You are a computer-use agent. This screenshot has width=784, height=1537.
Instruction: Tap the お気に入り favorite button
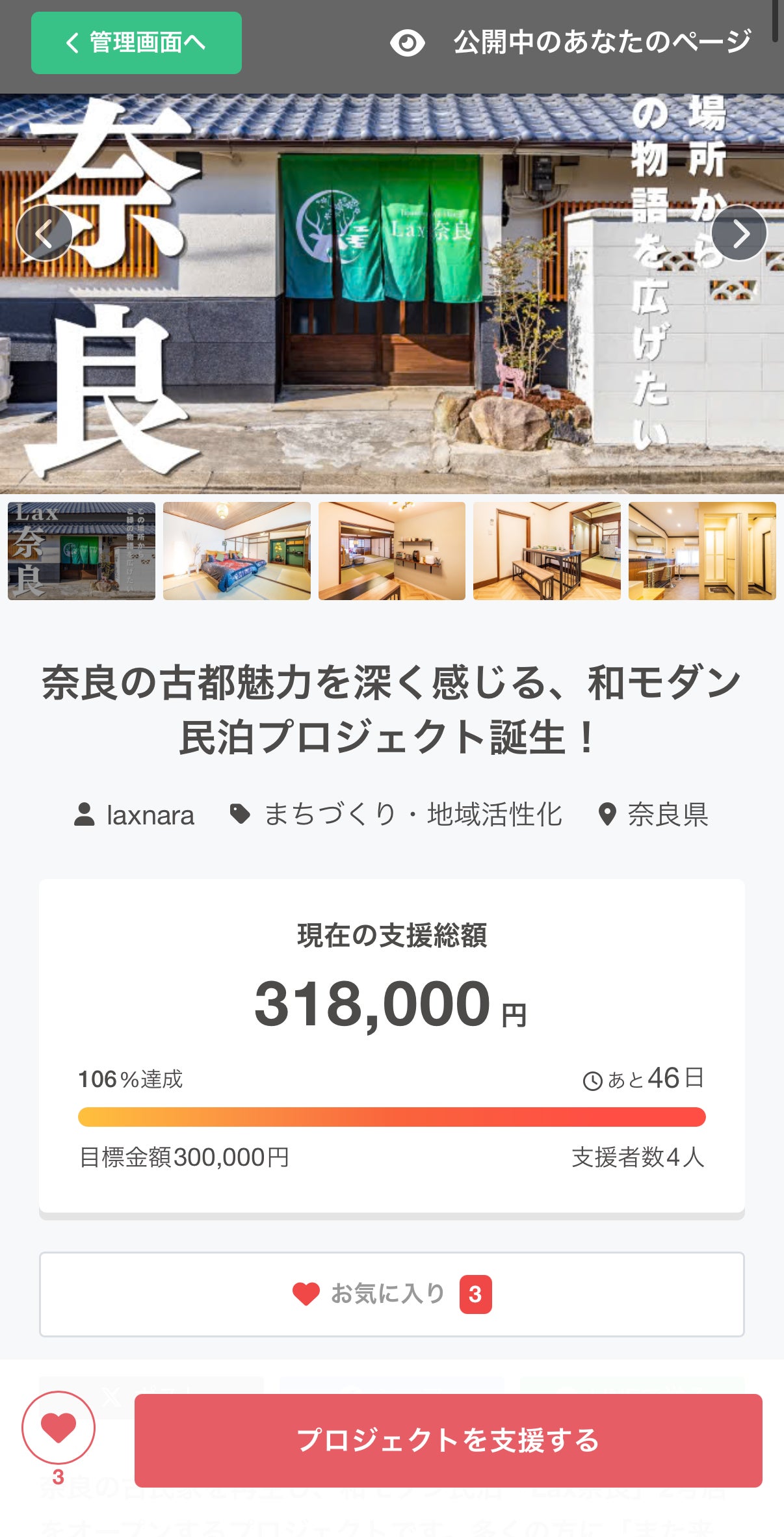tap(392, 1294)
